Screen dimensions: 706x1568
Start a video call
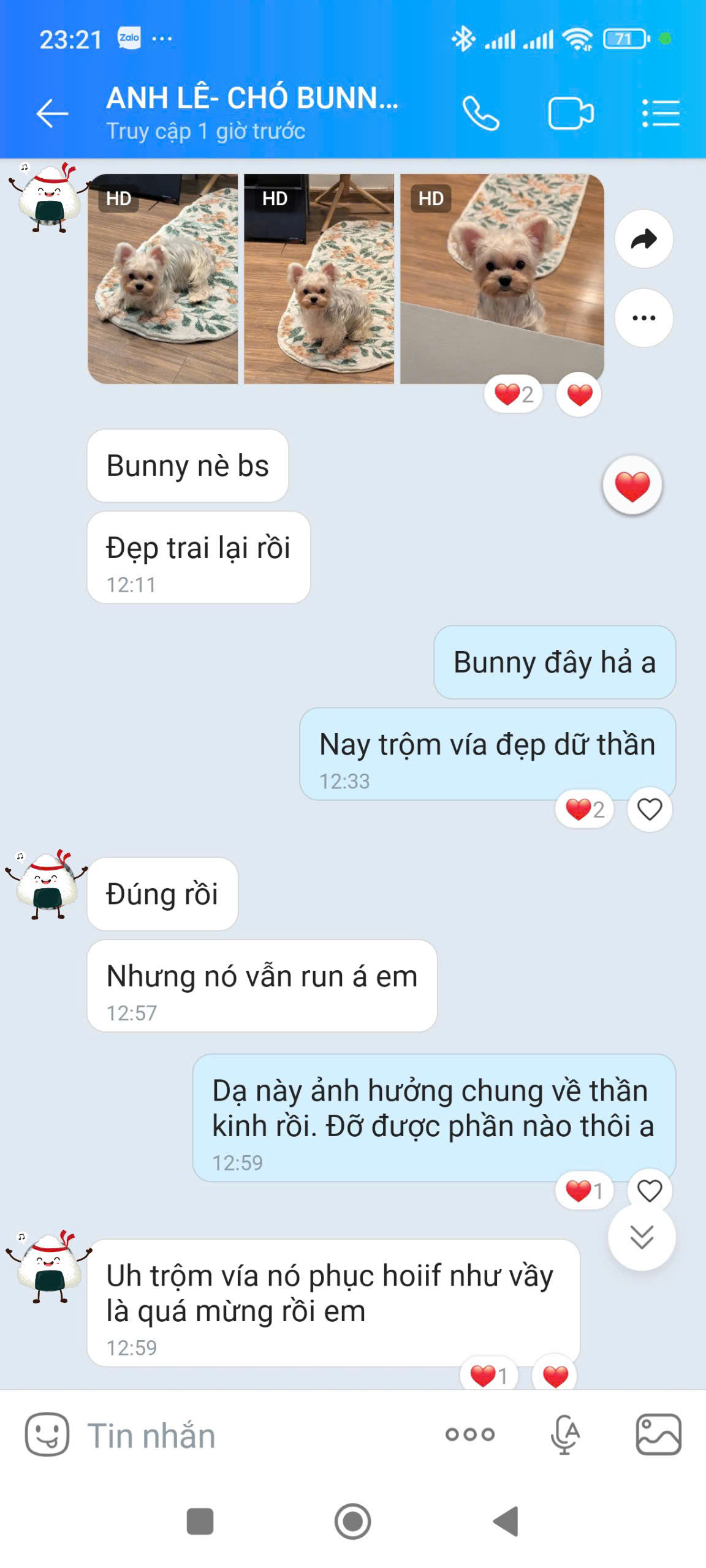tap(570, 113)
